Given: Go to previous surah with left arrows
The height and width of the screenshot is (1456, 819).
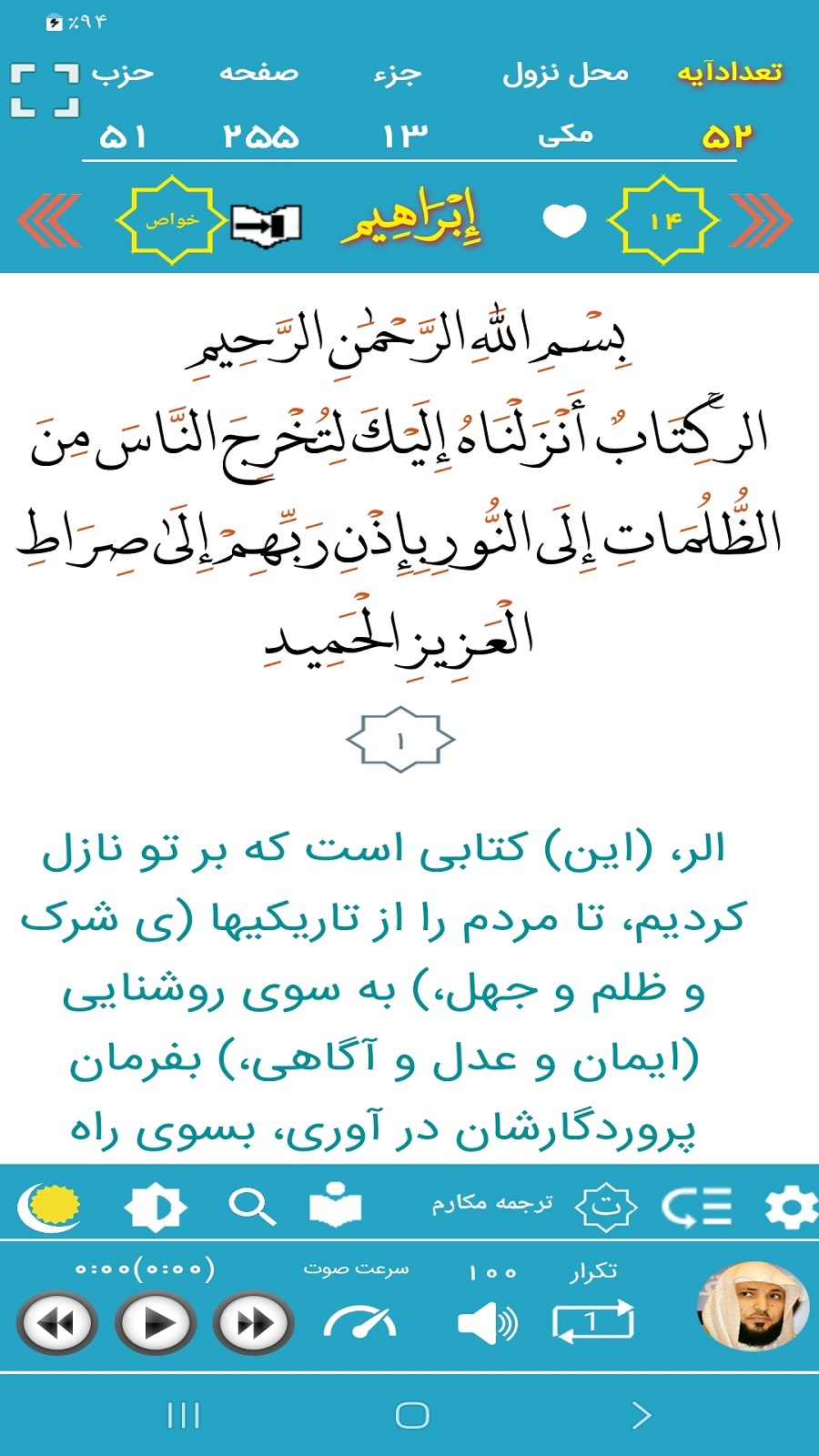Looking at the screenshot, I should click(49, 221).
